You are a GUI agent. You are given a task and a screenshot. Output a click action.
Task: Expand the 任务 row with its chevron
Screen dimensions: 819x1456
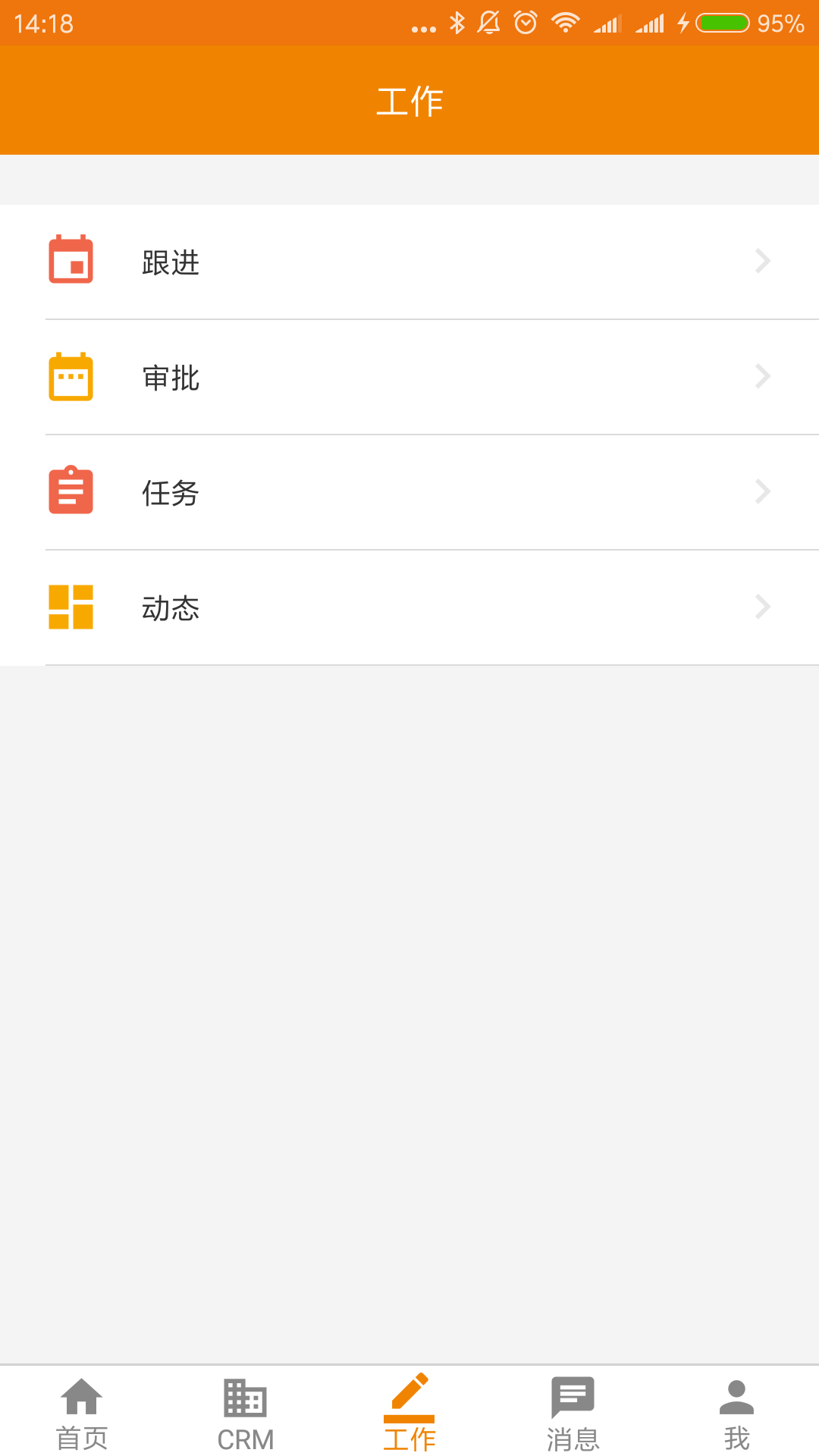[762, 491]
